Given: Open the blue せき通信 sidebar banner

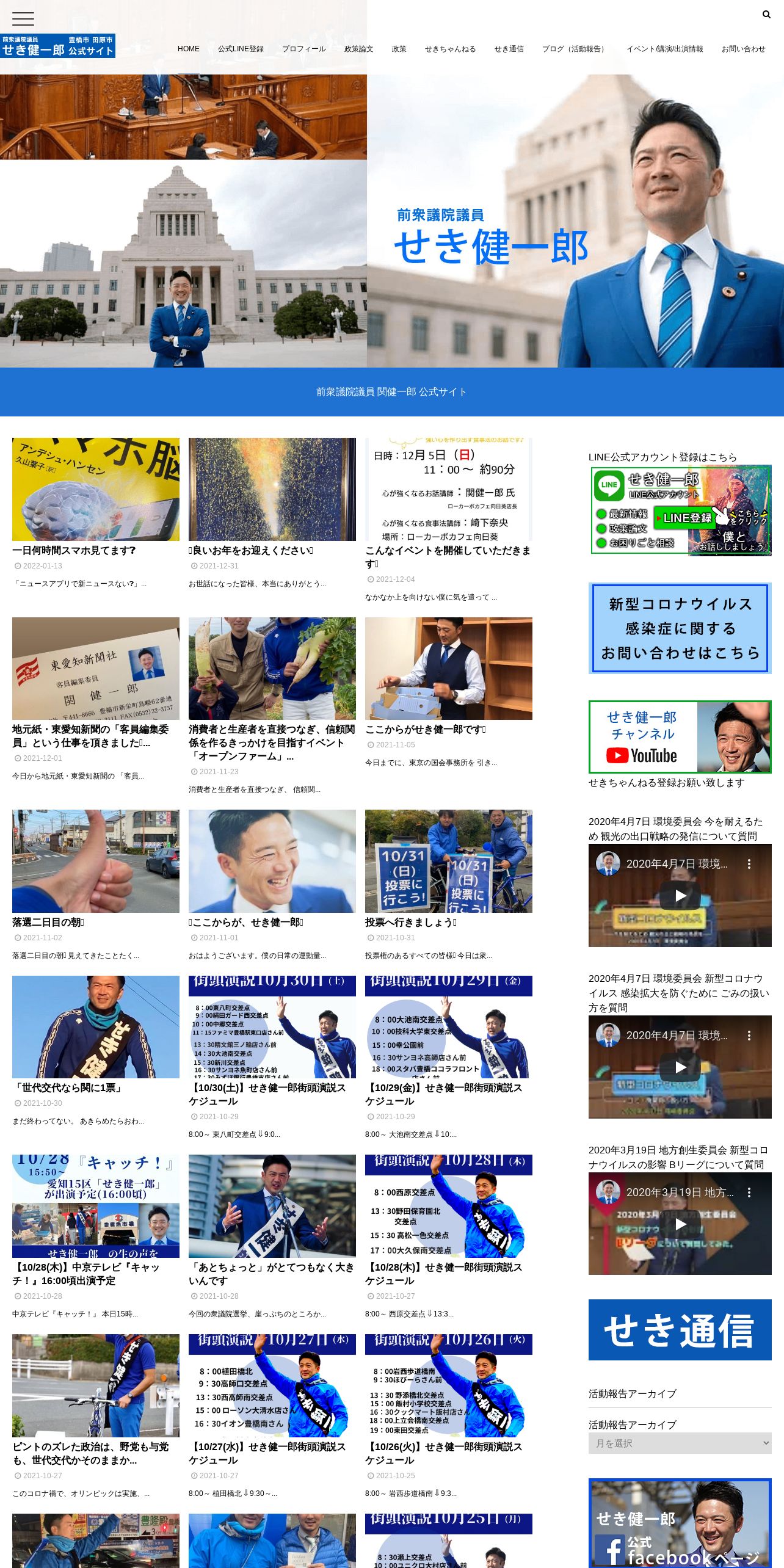Looking at the screenshot, I should pos(680,1330).
